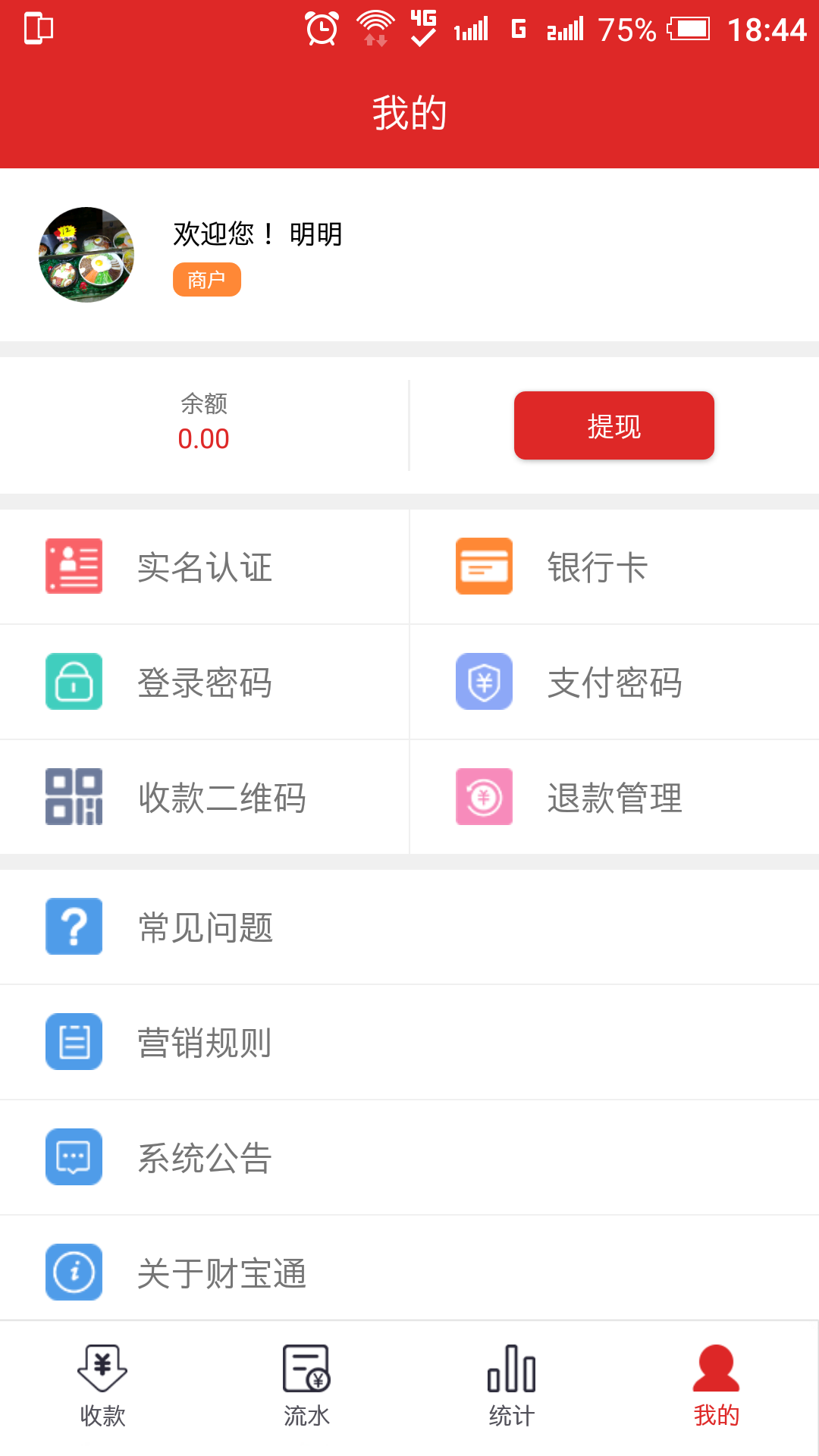Change the 登录密码 login password

[204, 682]
